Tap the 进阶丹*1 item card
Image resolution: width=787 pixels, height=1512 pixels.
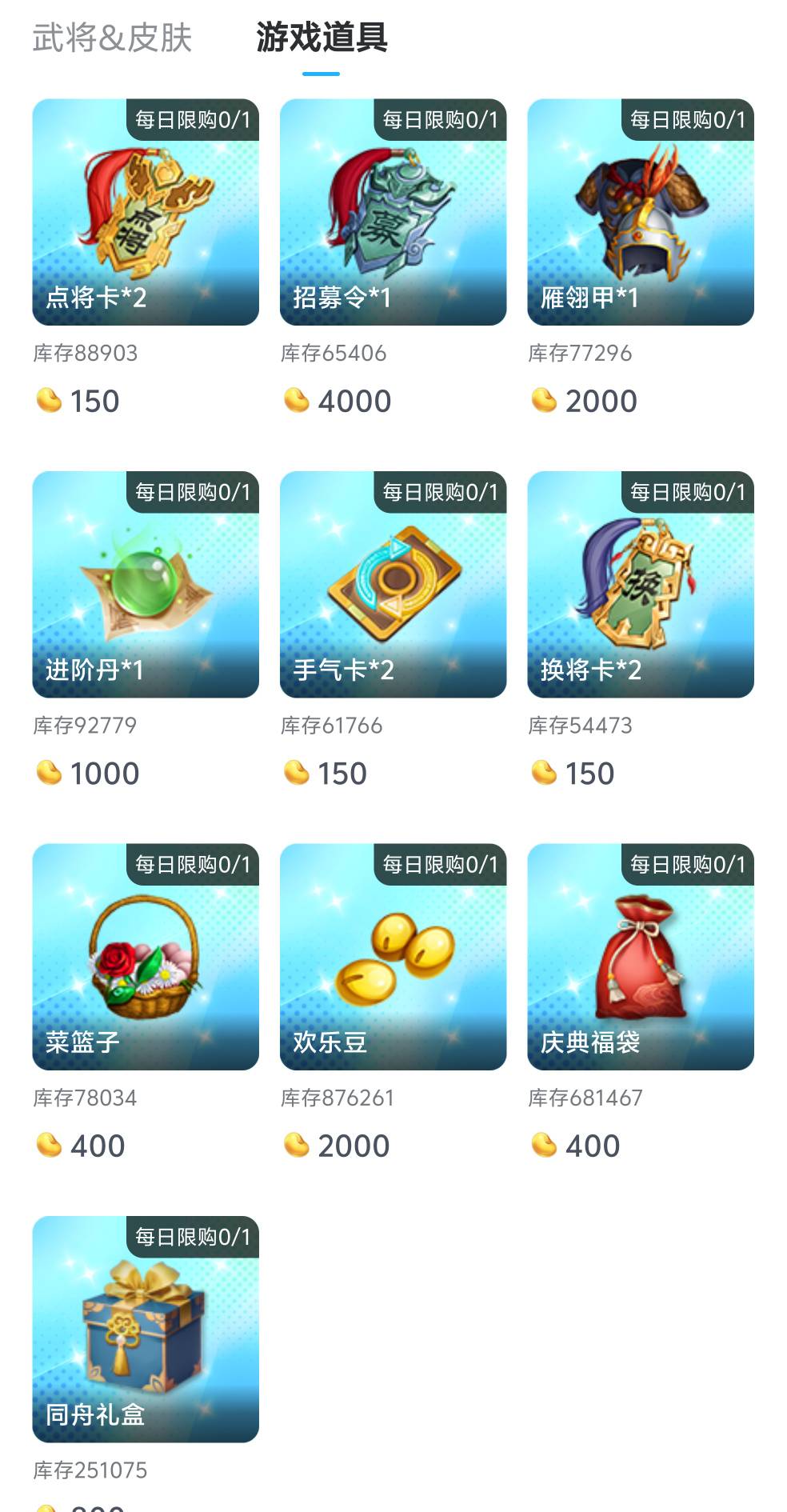click(146, 584)
